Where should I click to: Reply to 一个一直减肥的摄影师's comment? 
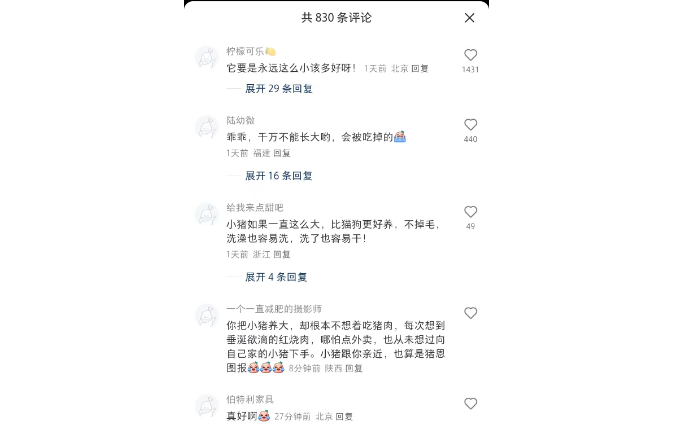click(354, 368)
